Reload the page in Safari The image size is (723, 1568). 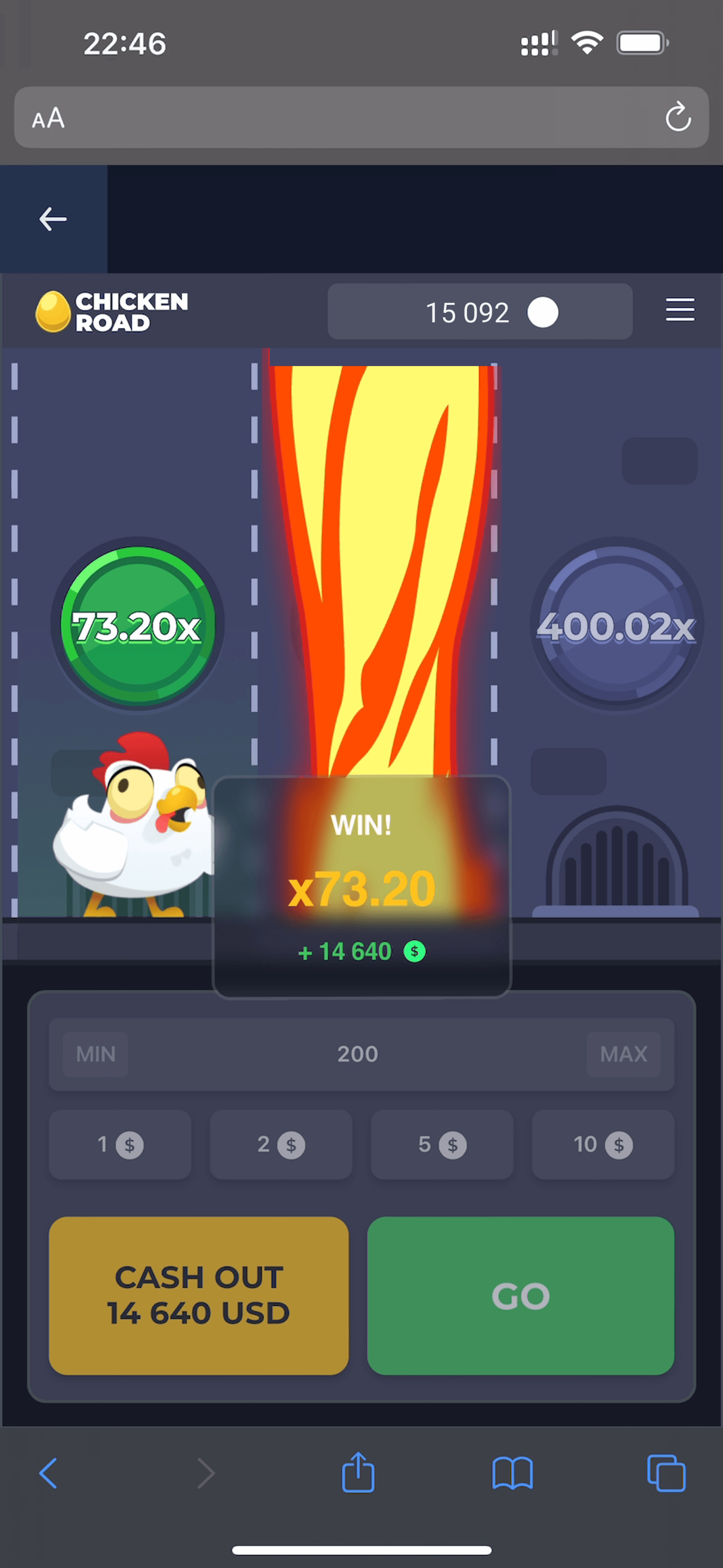pyautogui.click(x=677, y=117)
